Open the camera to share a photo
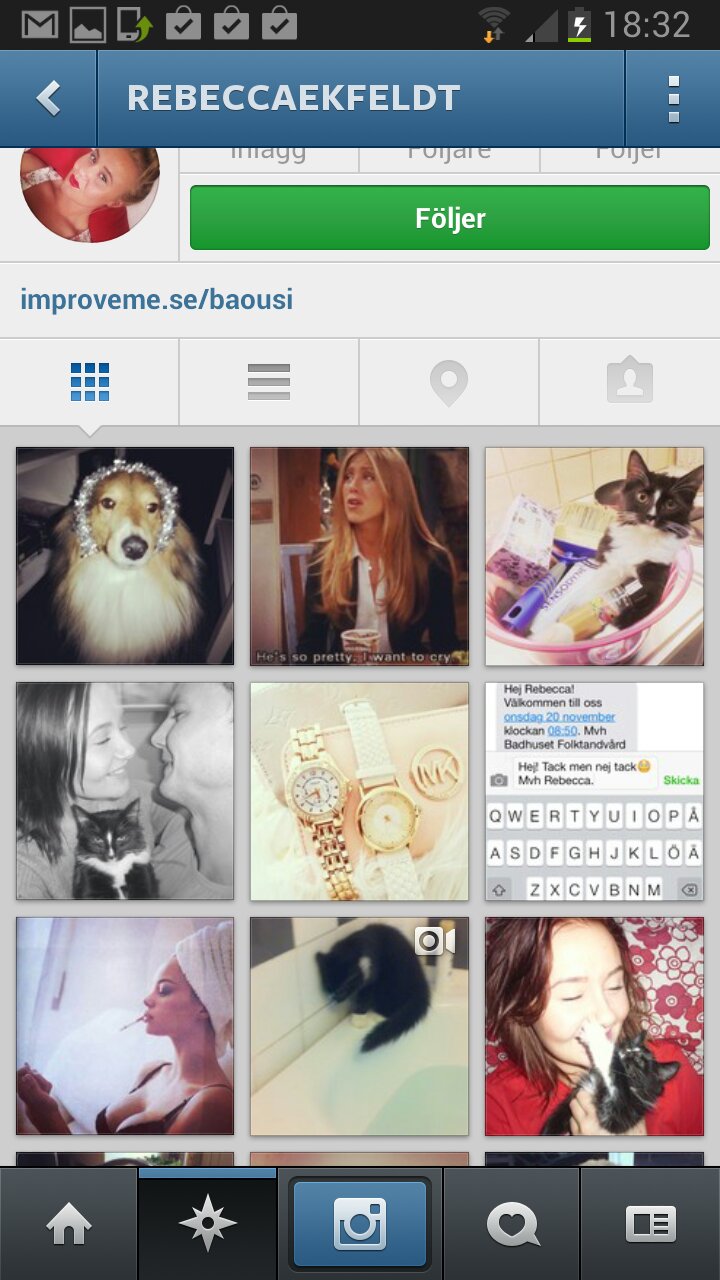 [360, 1224]
